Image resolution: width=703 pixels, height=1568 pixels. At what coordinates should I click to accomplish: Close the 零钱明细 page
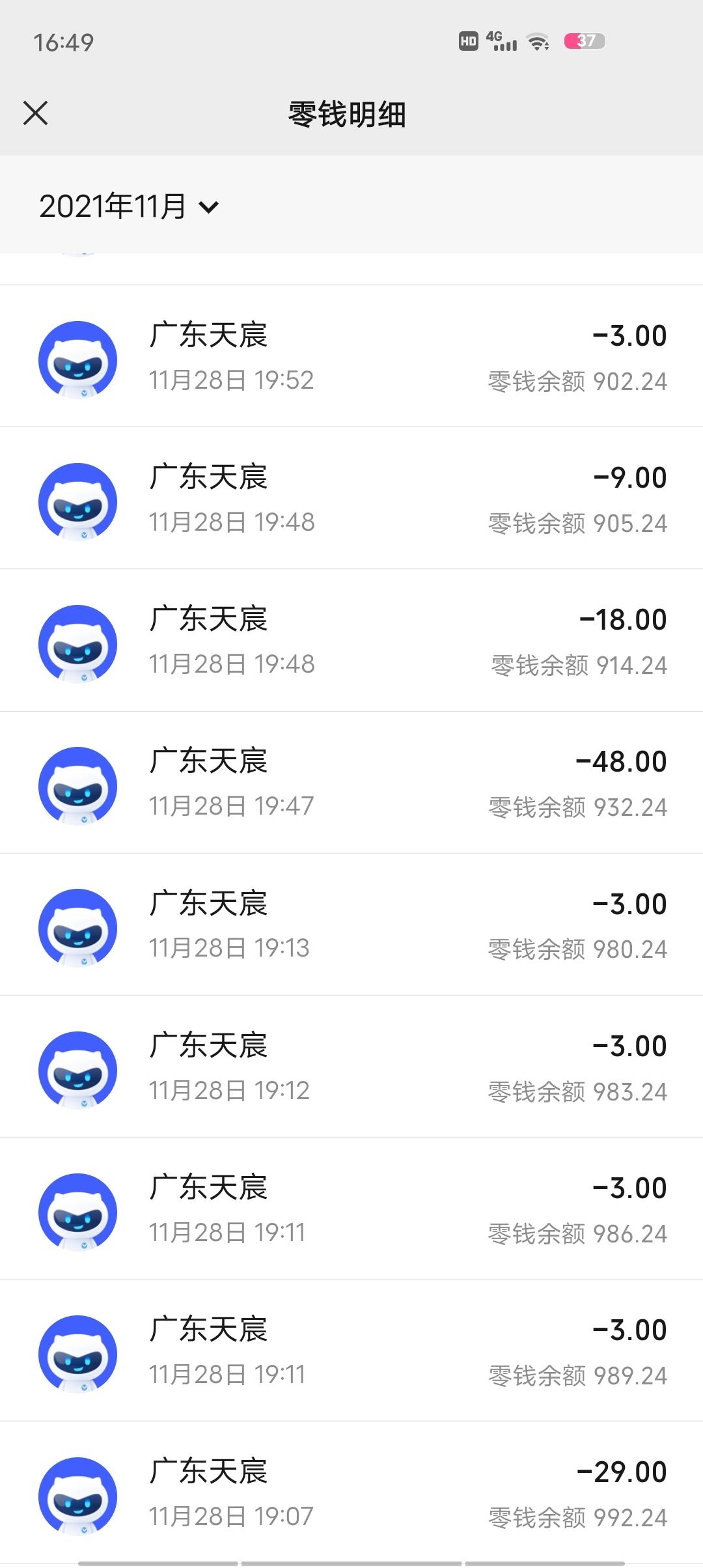[35, 113]
